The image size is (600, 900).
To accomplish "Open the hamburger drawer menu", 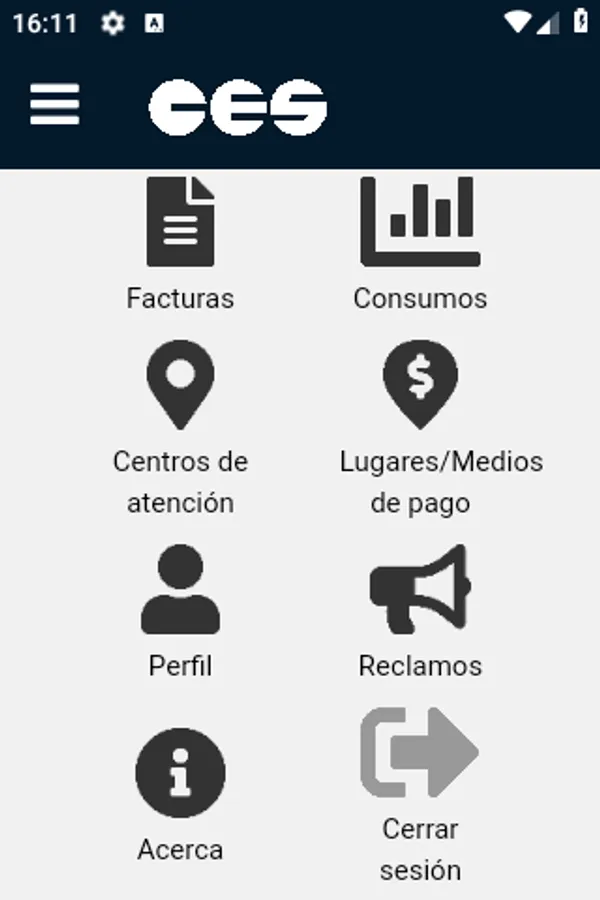I will (55, 104).
